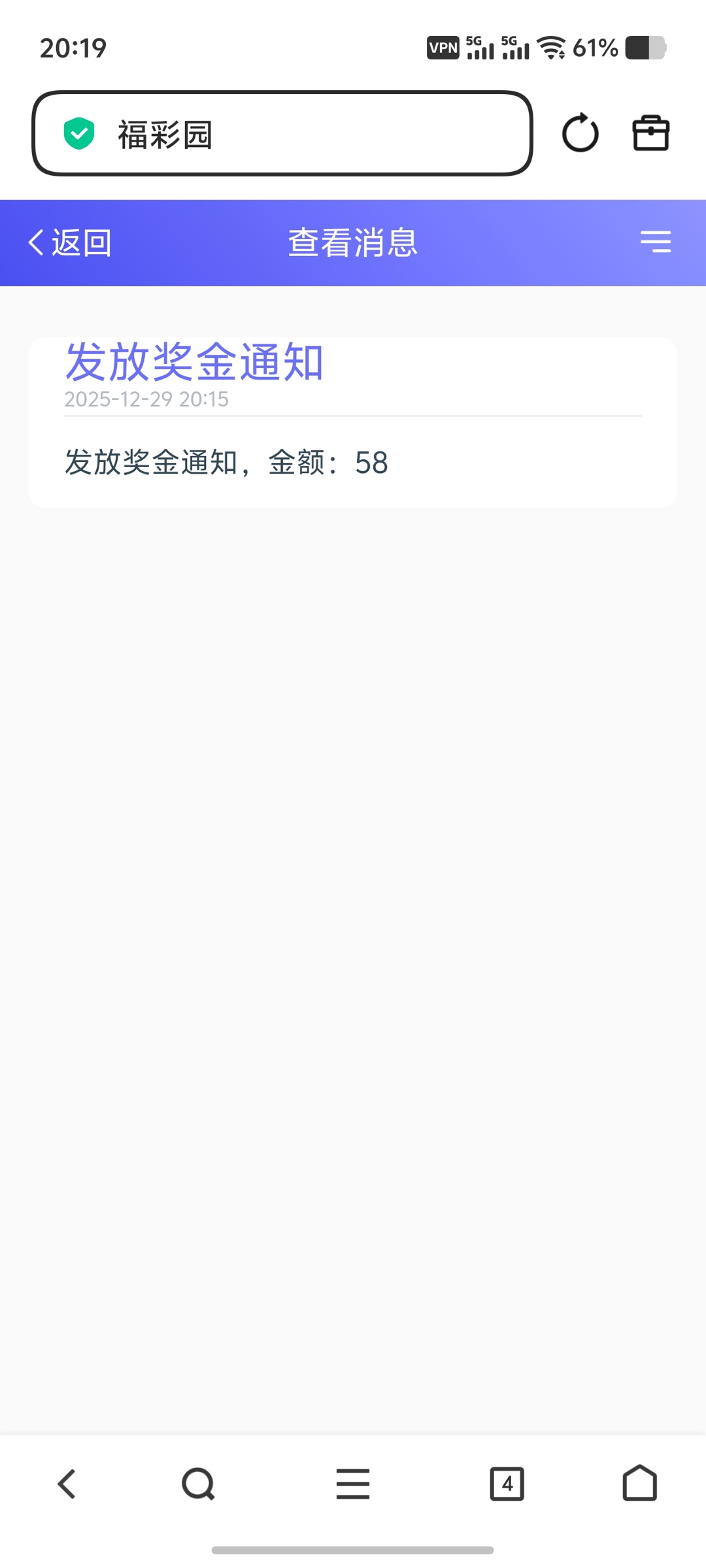706x1568 pixels.
Task: Reload the current page
Action: point(580,133)
